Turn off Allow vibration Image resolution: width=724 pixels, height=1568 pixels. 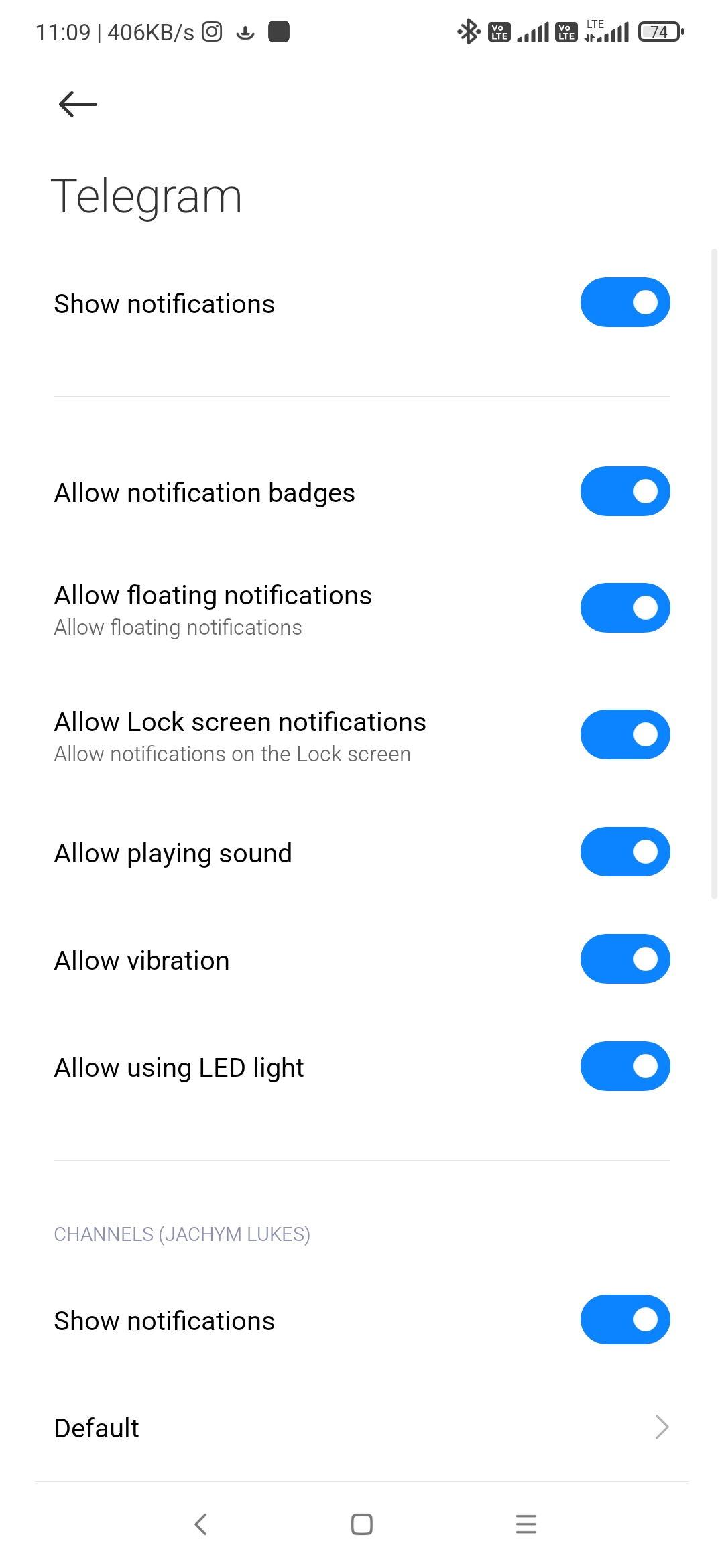[625, 959]
